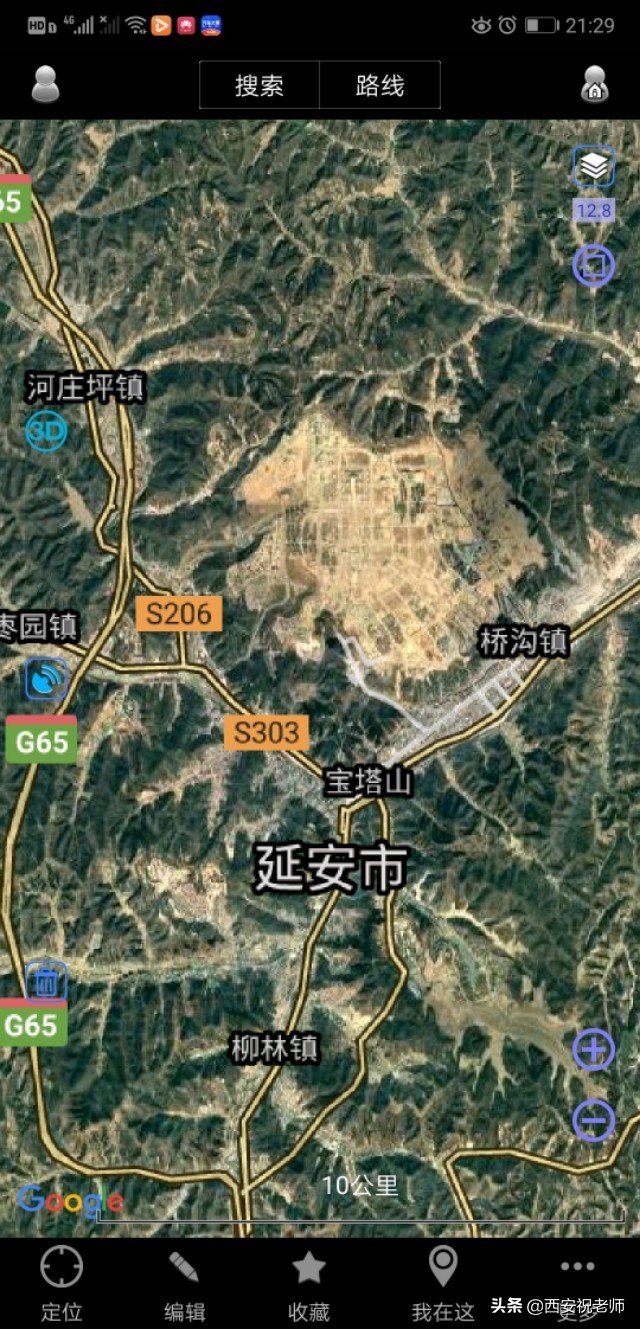Open the 更多 more menu
The height and width of the screenshot is (1329, 640).
click(x=577, y=1284)
